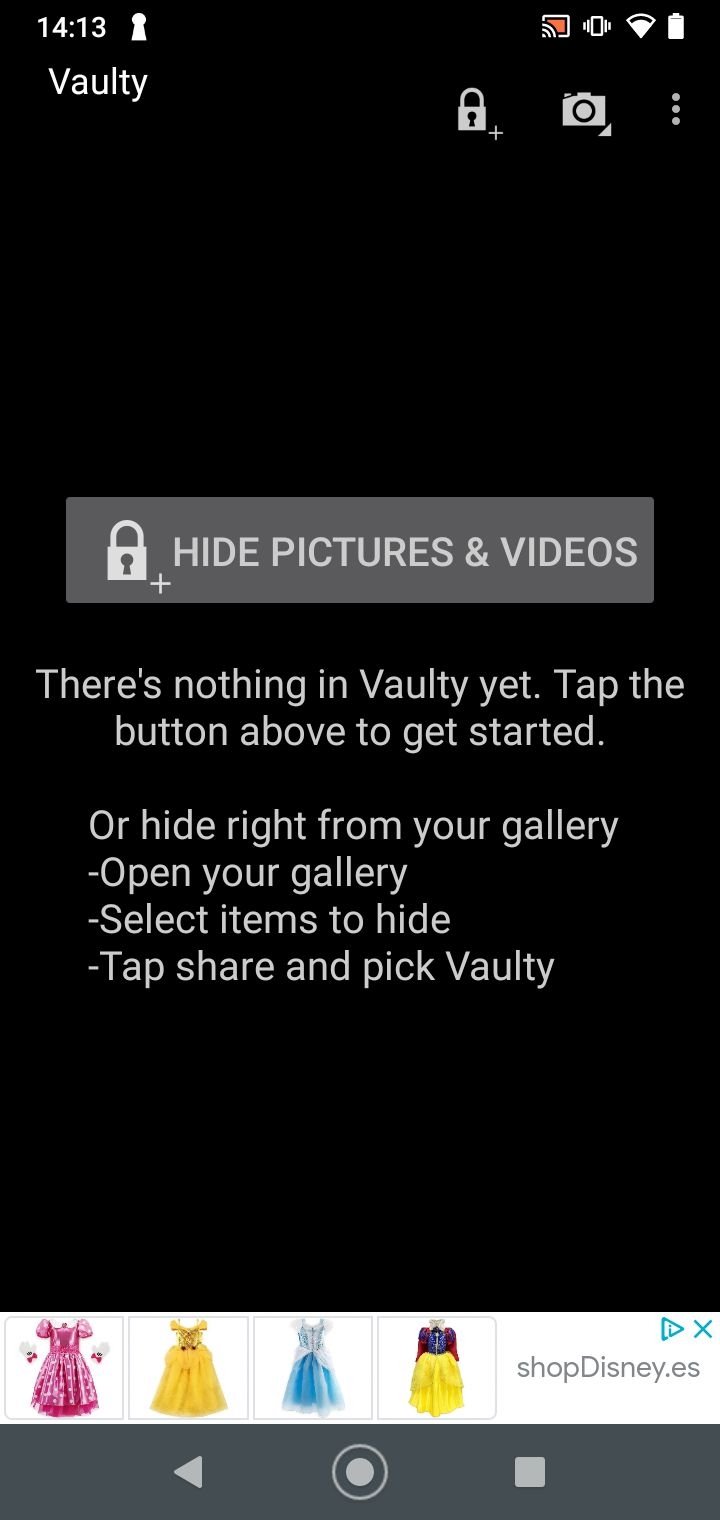Open recent apps with the square button
The width and height of the screenshot is (720, 1520).
click(529, 1472)
